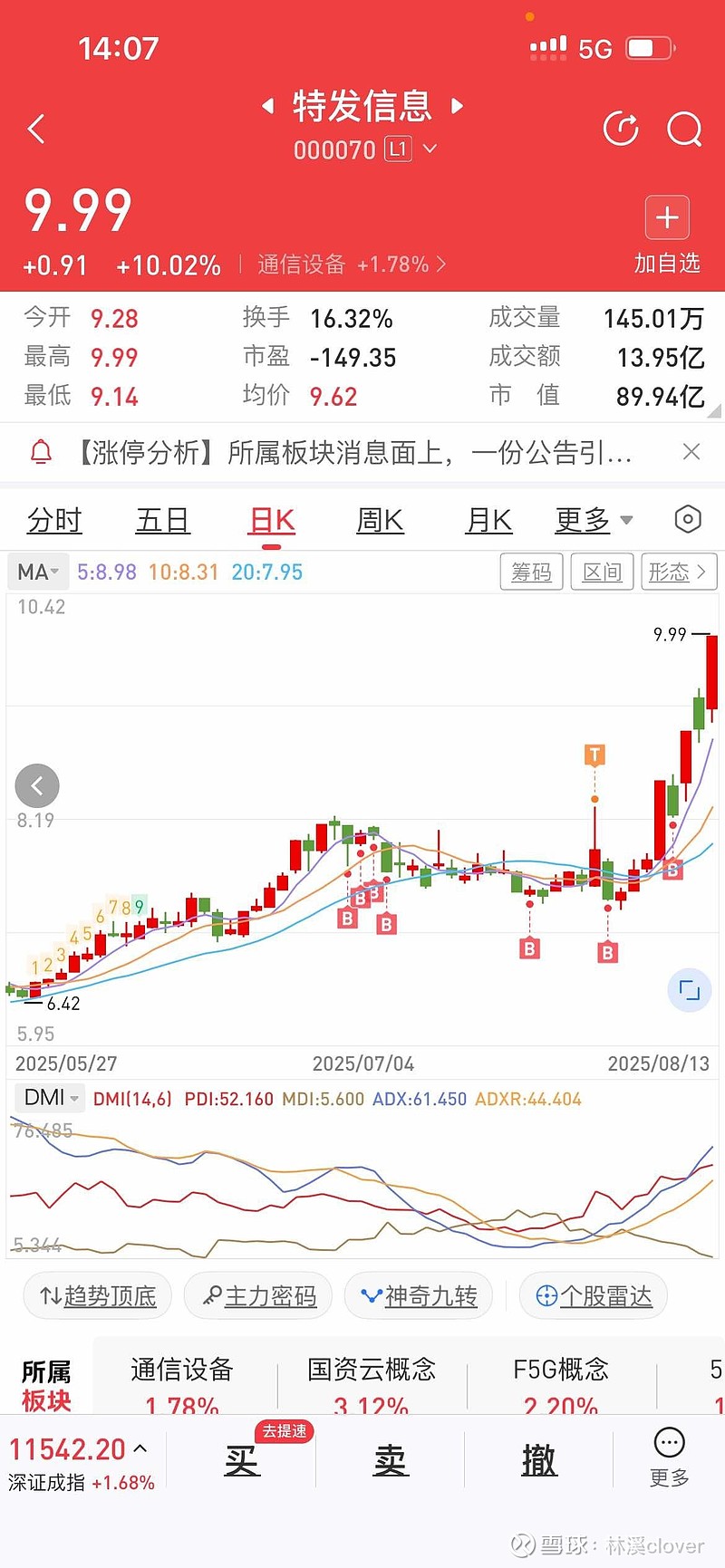
Task: Expand the 更多 chart period dropdown
Action: coord(594,521)
